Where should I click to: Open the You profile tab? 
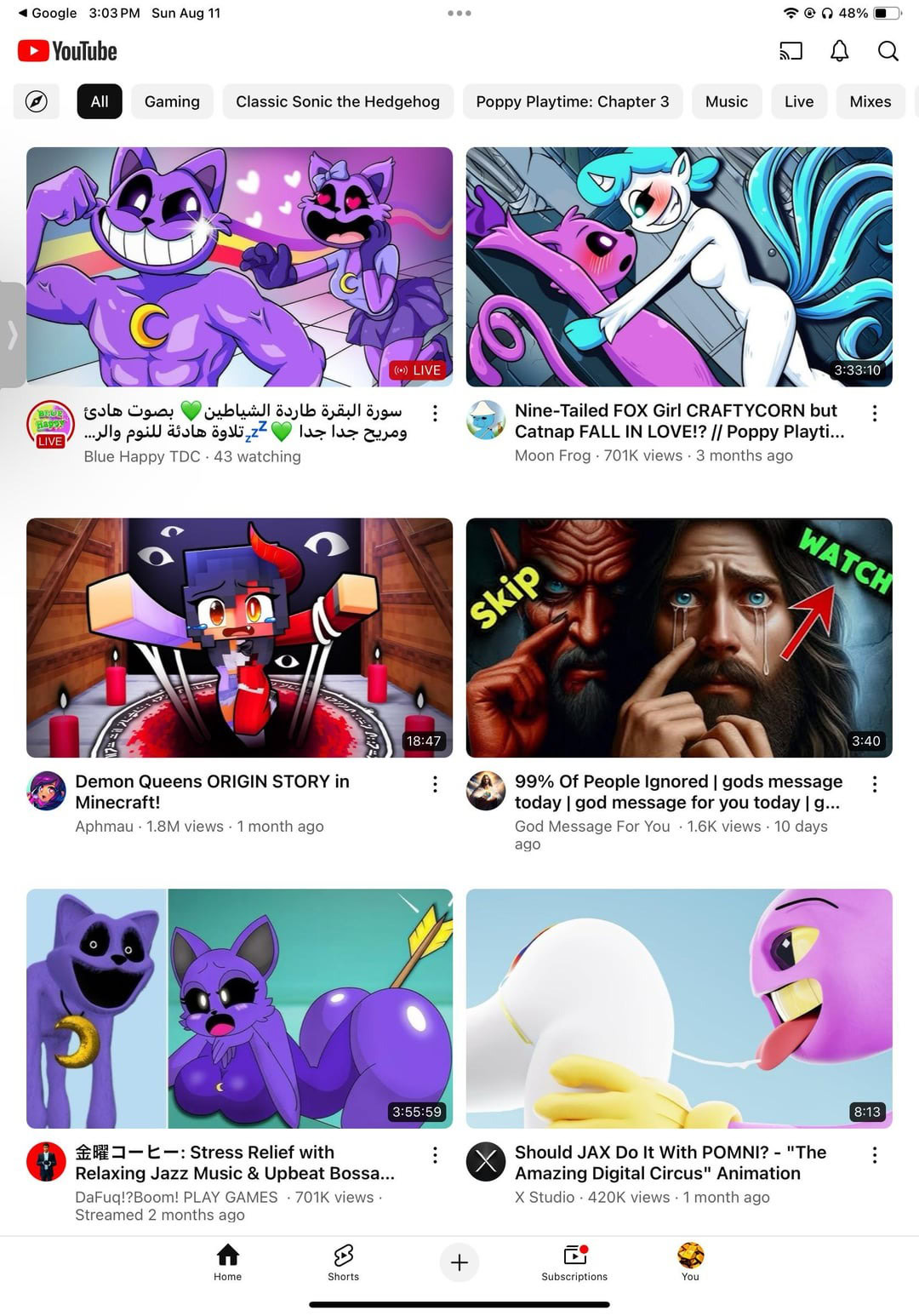(x=690, y=1262)
